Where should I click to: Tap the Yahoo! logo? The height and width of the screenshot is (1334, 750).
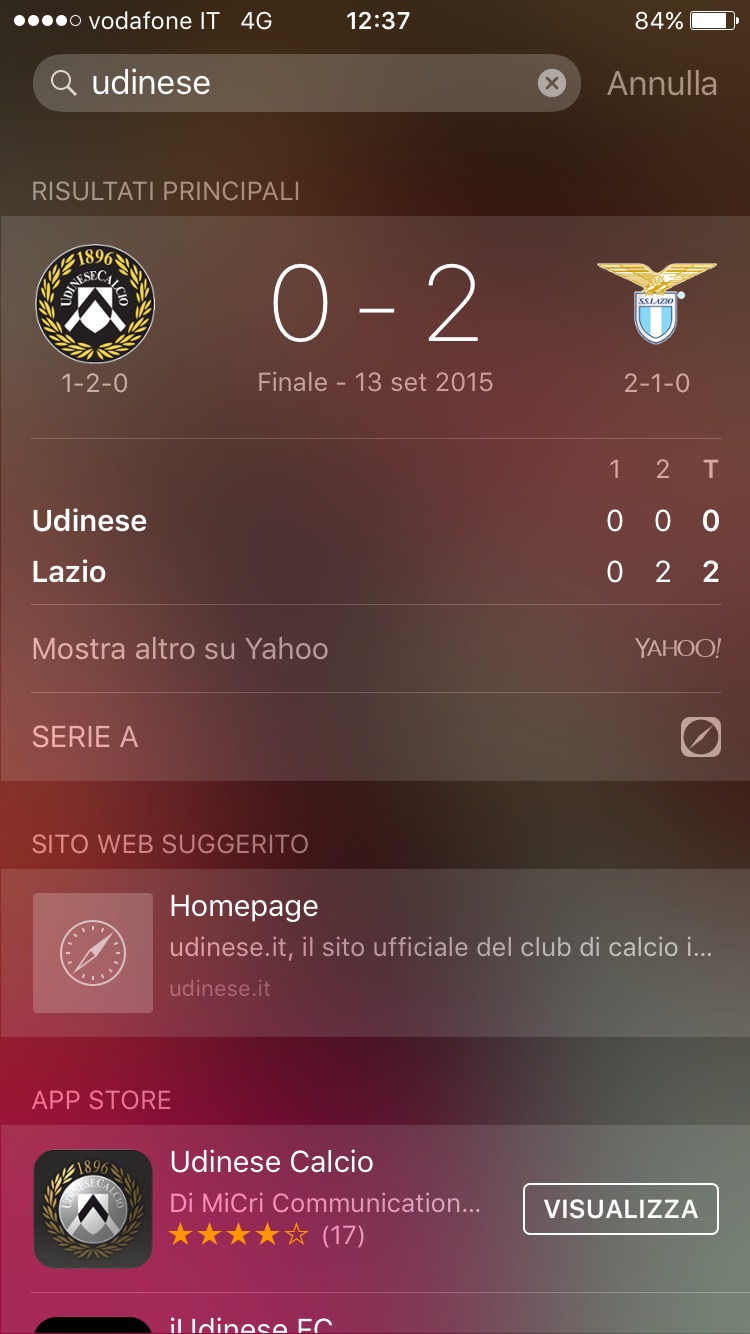pos(678,648)
